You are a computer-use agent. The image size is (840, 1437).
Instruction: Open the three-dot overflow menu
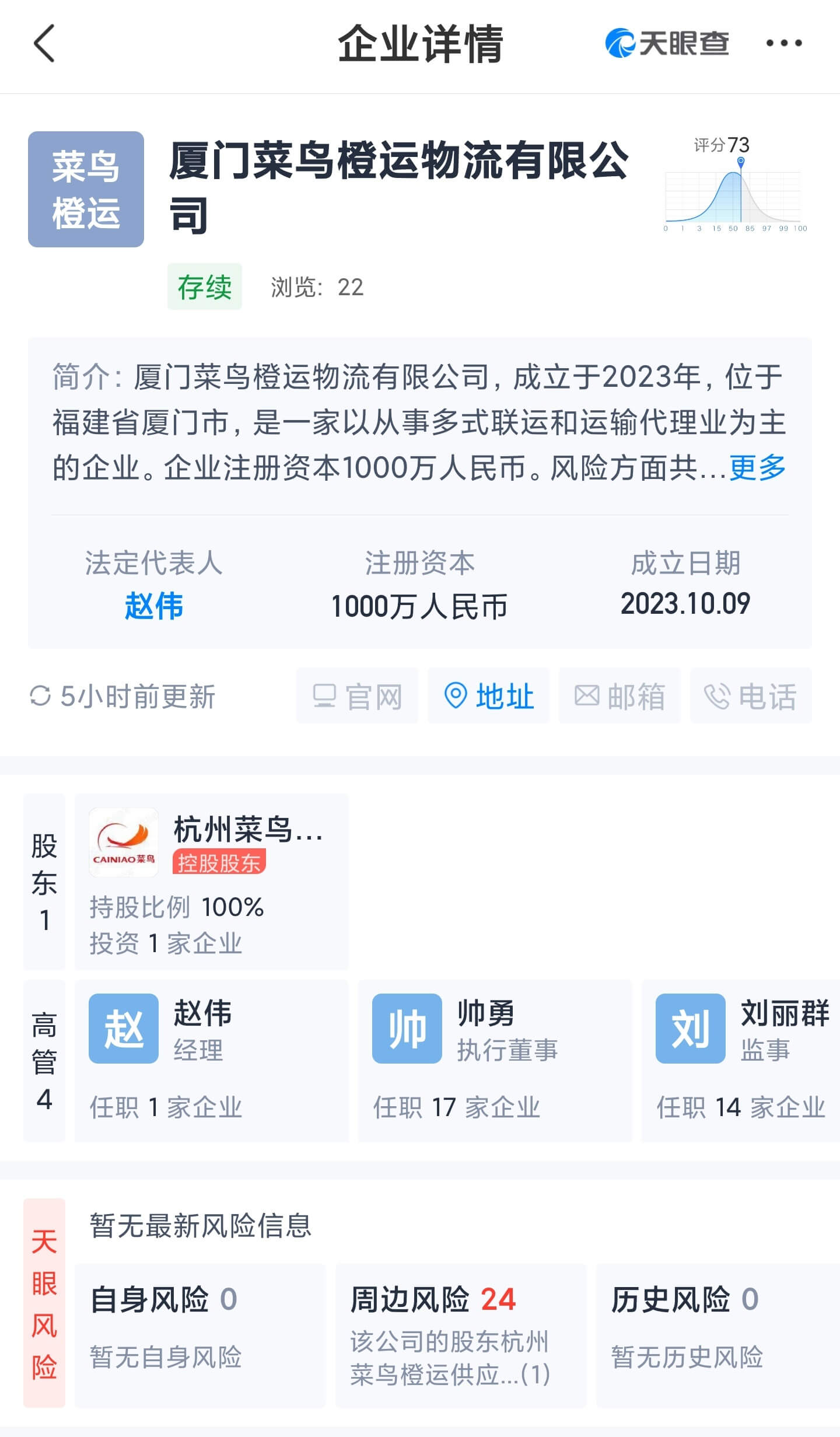(x=783, y=43)
